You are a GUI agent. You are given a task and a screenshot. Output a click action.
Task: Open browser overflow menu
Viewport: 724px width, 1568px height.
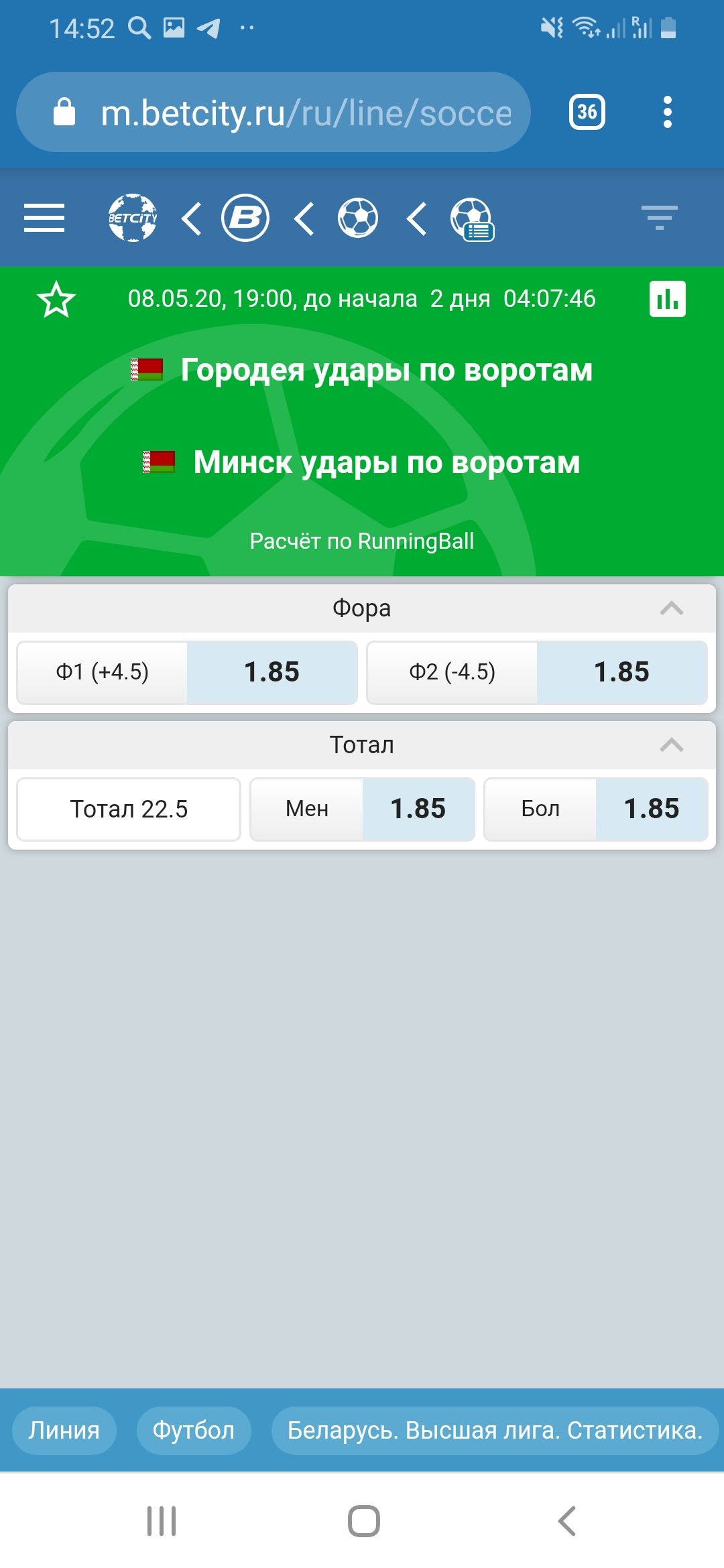667,112
